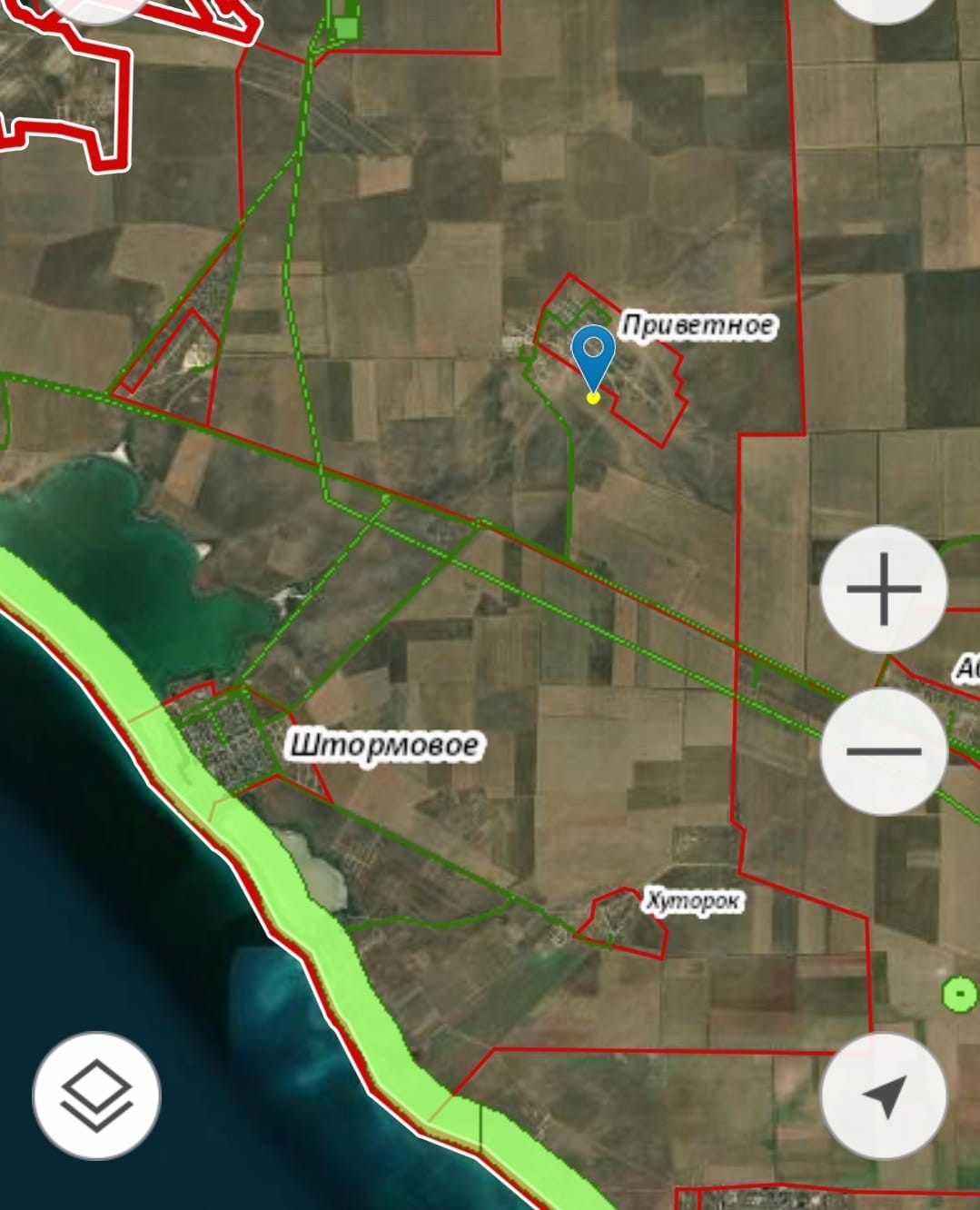The width and height of the screenshot is (980, 1210).
Task: Tap the blue location pin near Приветное
Action: click(x=593, y=355)
